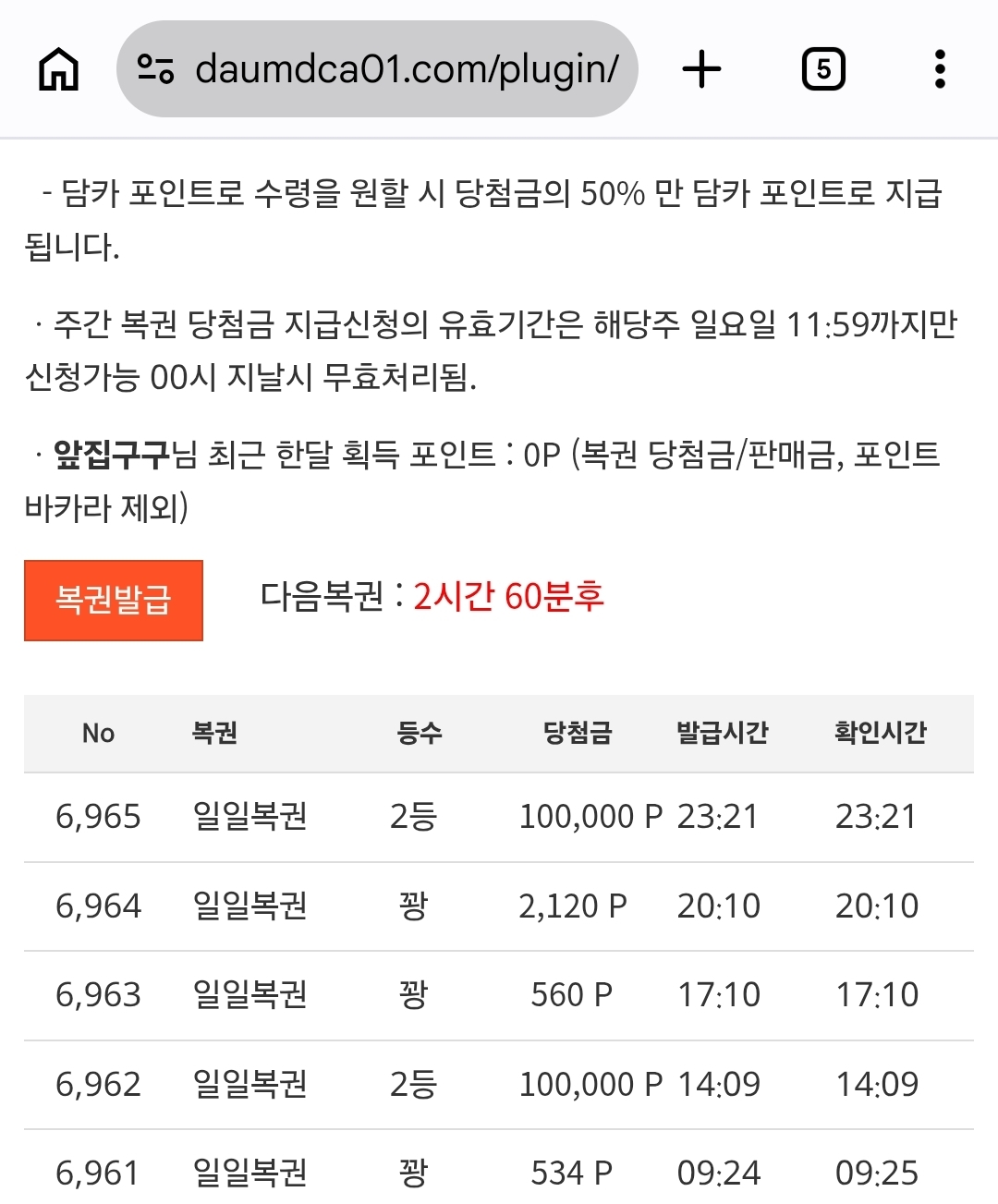Screen dimensions: 998x1204
Task: Open the tab switcher showing 5 tabs
Action: pos(823,69)
